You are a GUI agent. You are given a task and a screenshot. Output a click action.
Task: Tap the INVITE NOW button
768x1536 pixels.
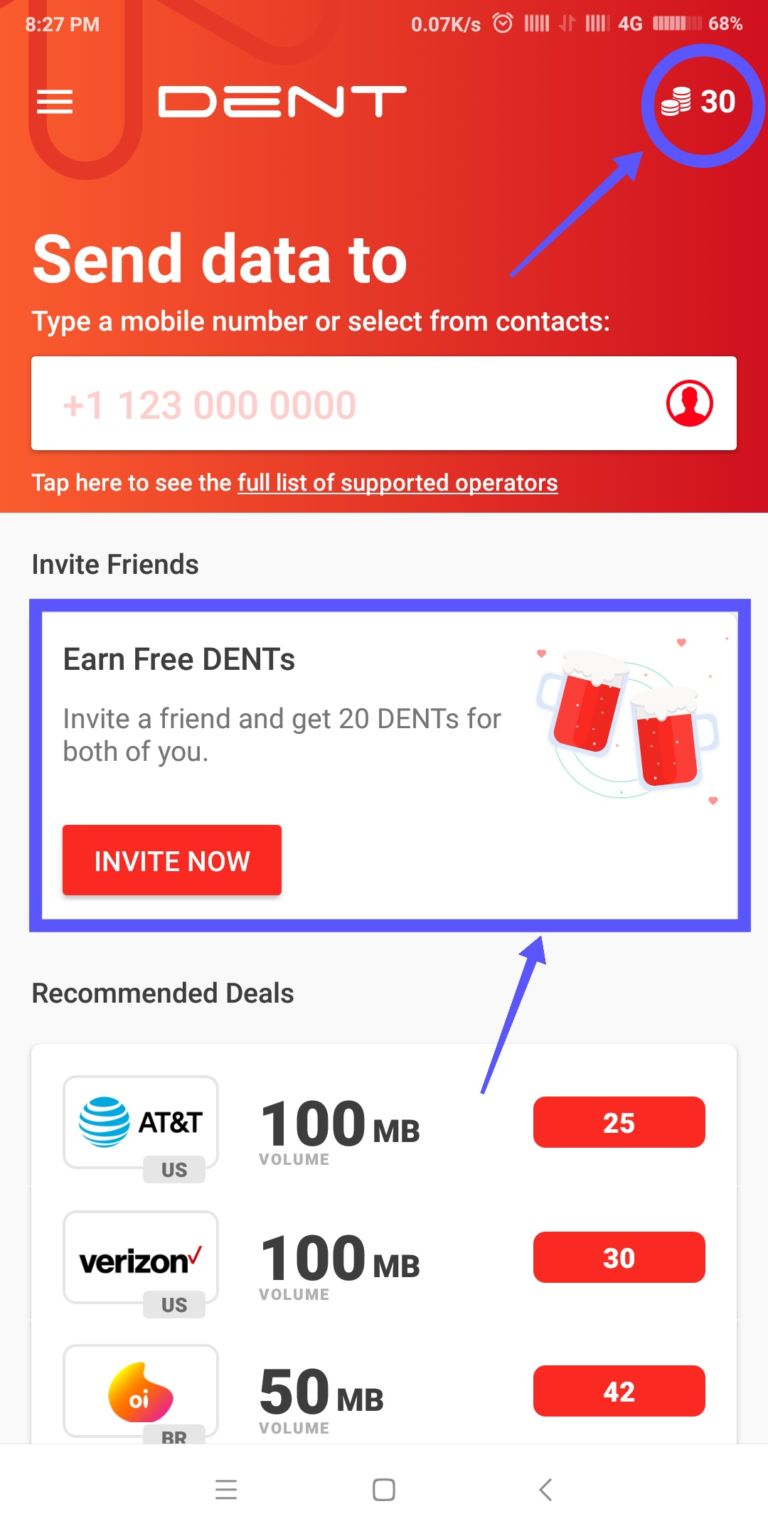tap(172, 861)
